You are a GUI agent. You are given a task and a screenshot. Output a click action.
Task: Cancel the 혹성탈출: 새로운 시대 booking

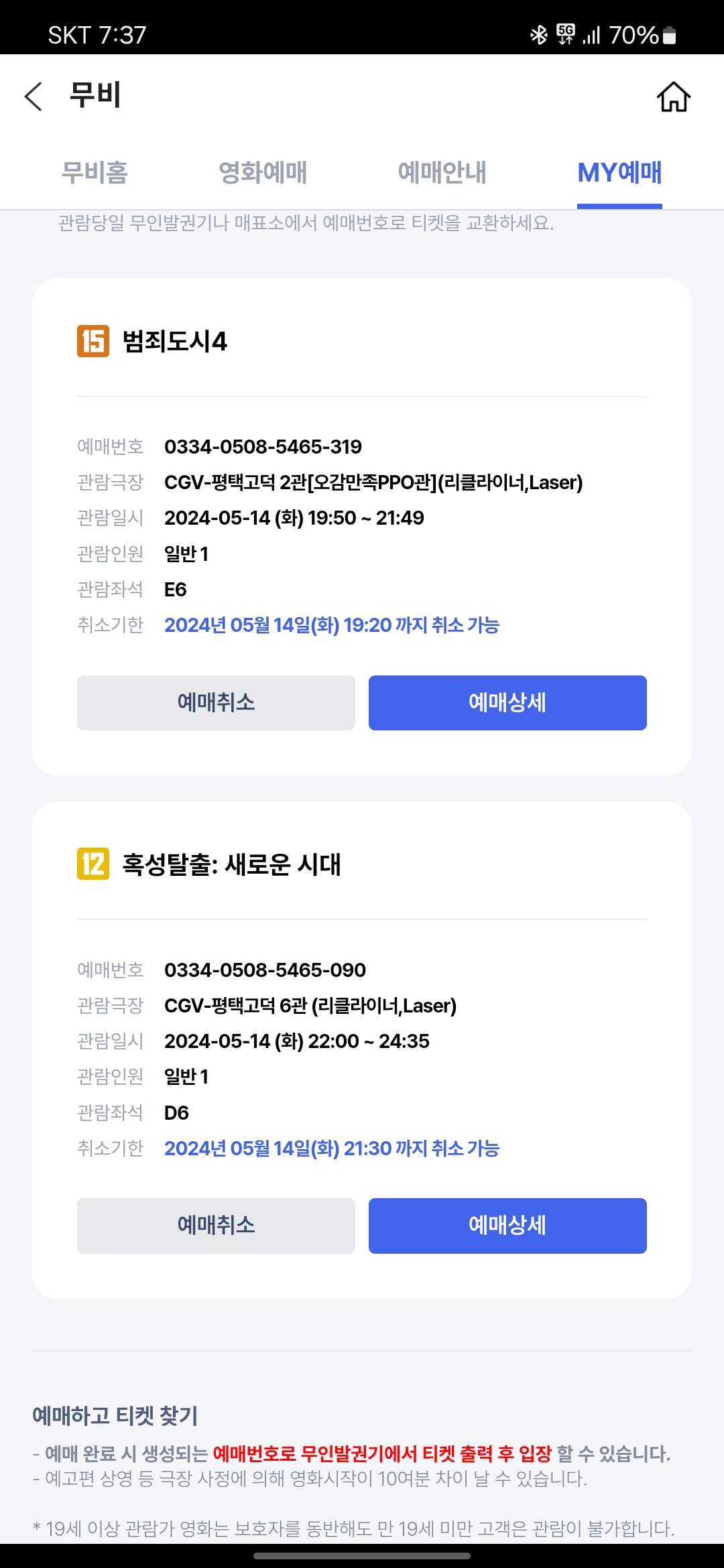click(x=216, y=1226)
